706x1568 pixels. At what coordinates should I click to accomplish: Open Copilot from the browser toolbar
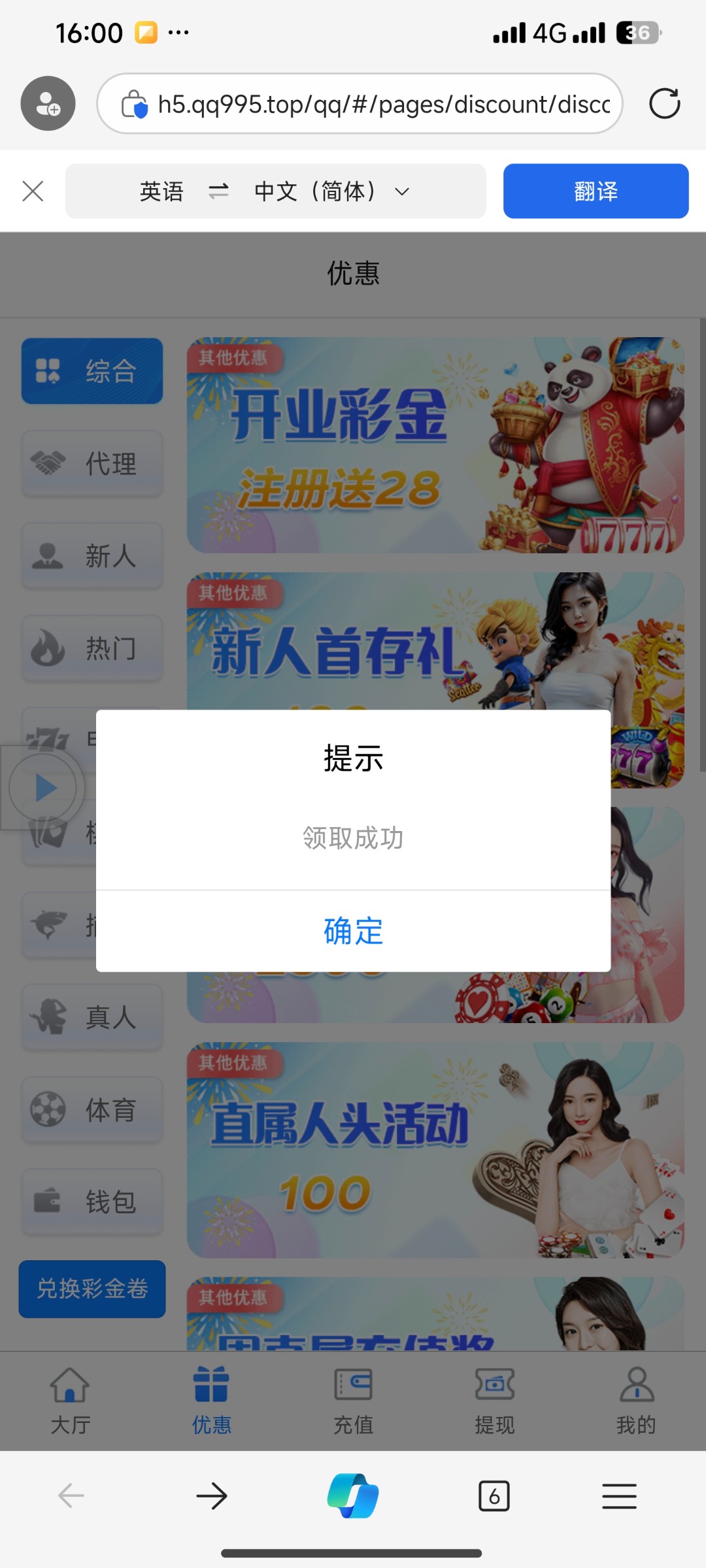353,1495
